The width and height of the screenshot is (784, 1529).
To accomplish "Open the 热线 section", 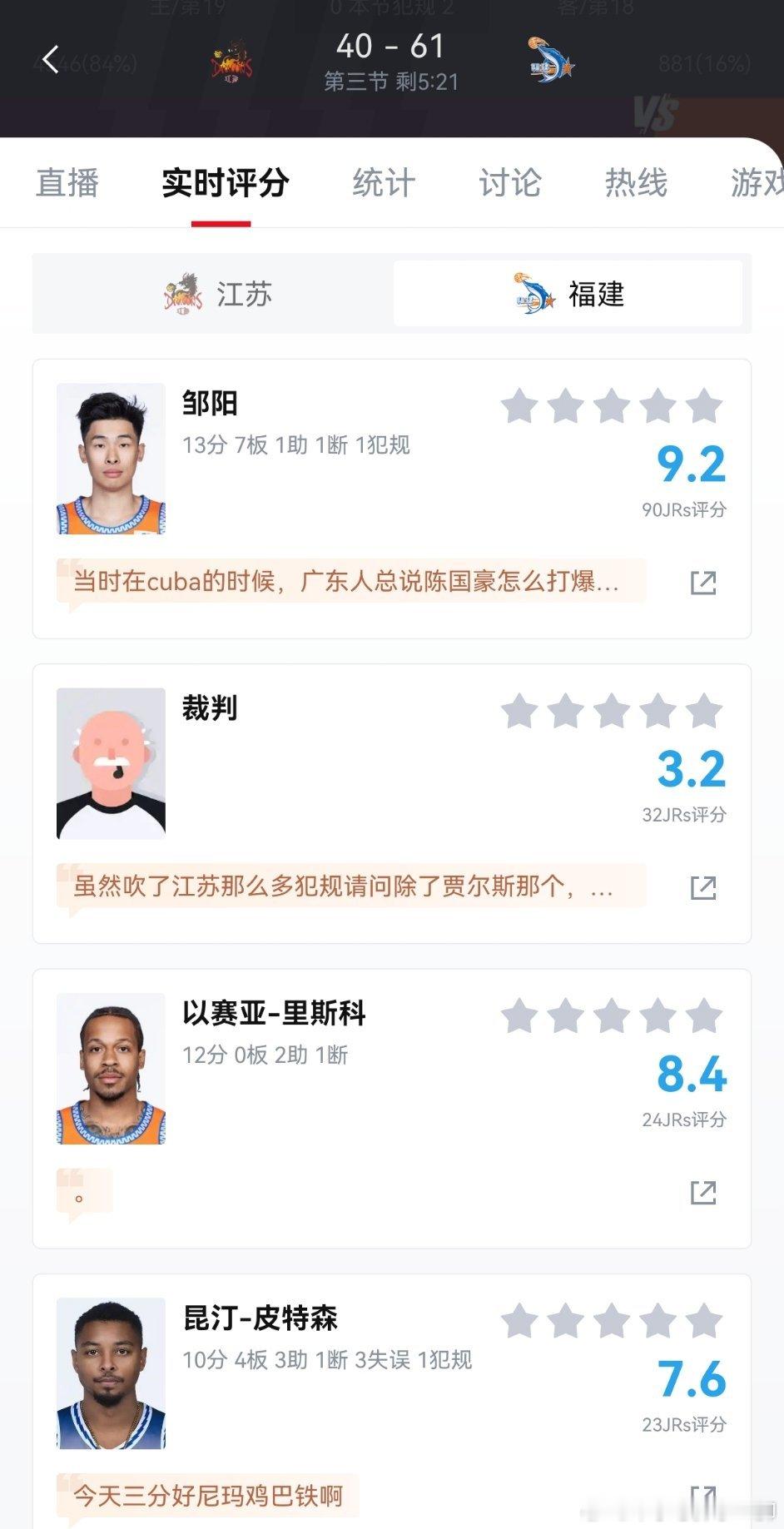I will (x=637, y=183).
